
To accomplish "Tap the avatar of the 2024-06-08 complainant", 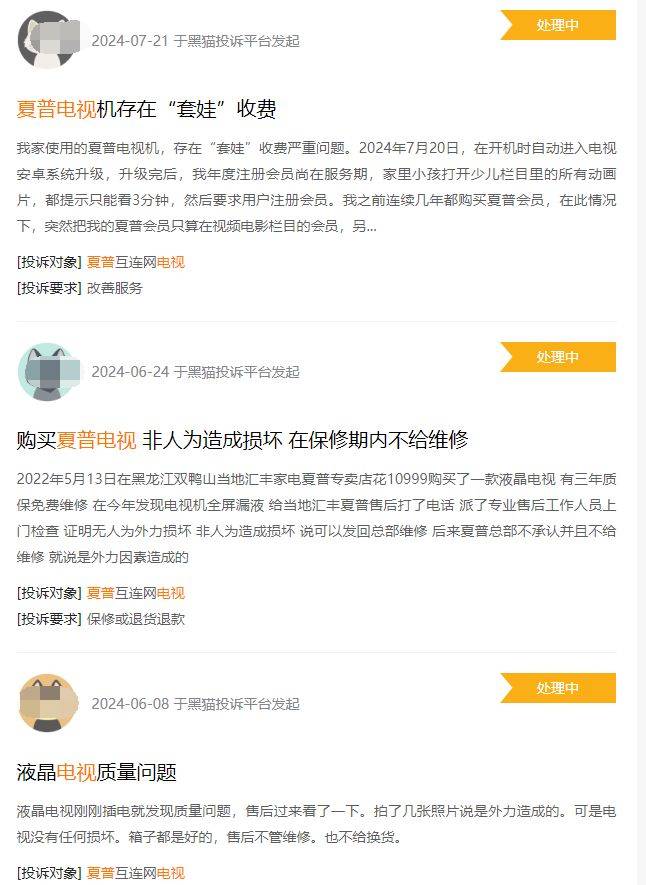I will [x=47, y=702].
